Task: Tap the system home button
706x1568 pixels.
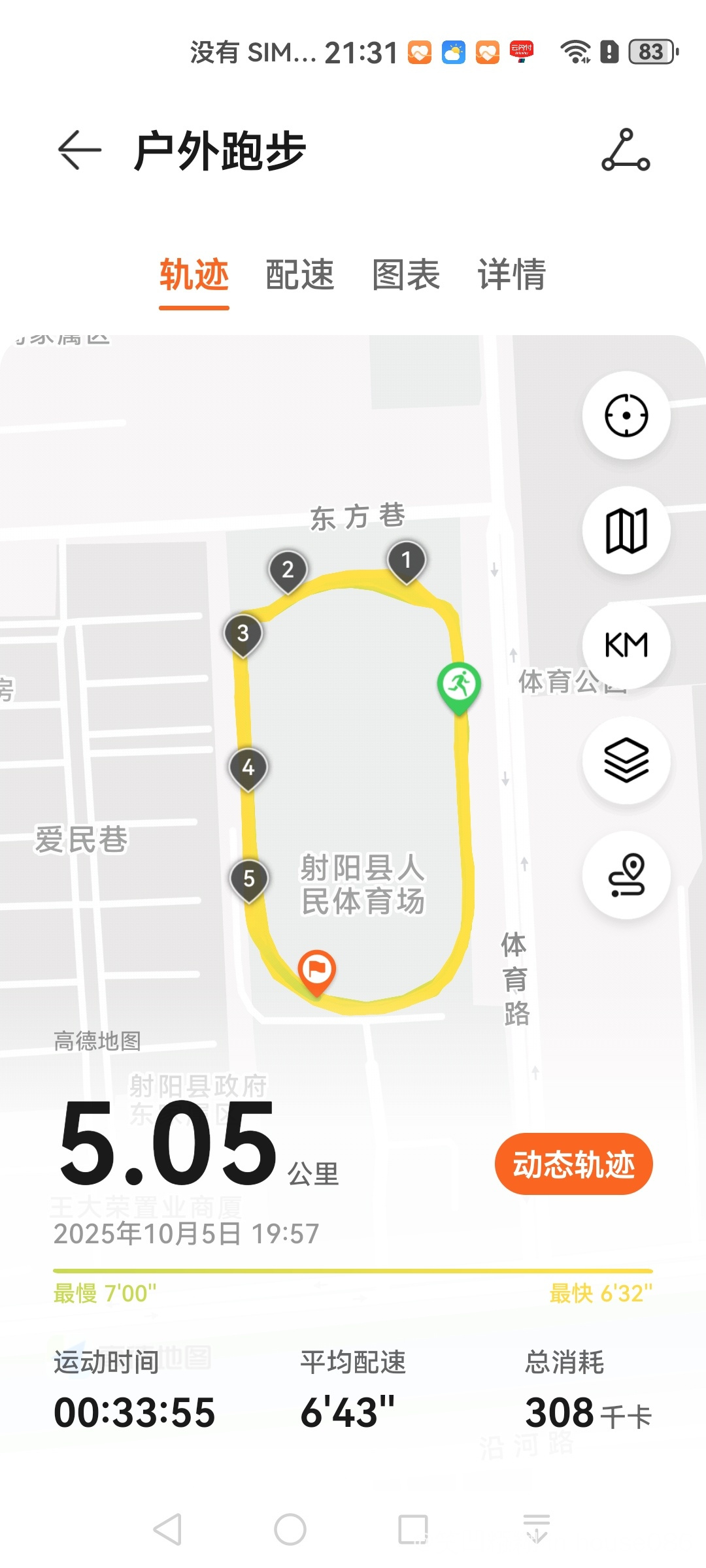Action: 290,1529
